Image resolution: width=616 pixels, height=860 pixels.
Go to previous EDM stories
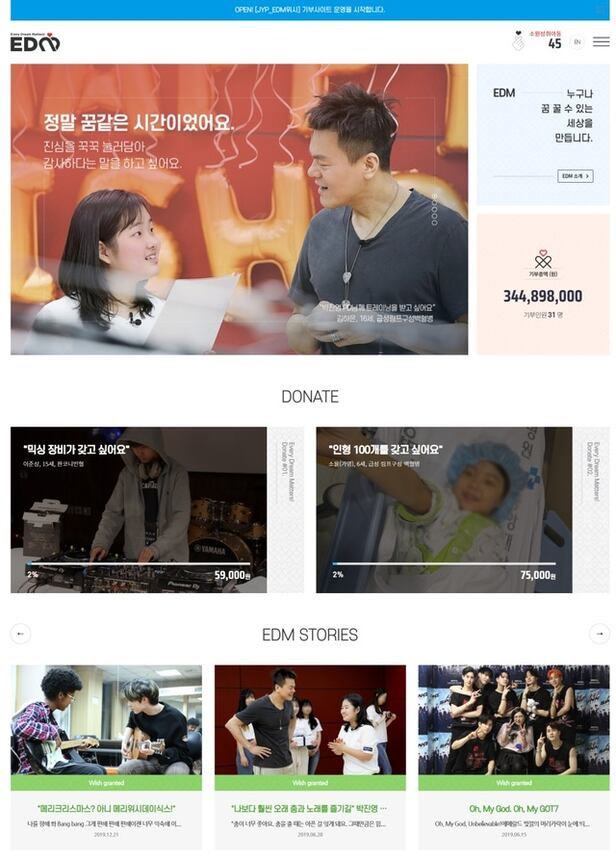click(x=21, y=633)
